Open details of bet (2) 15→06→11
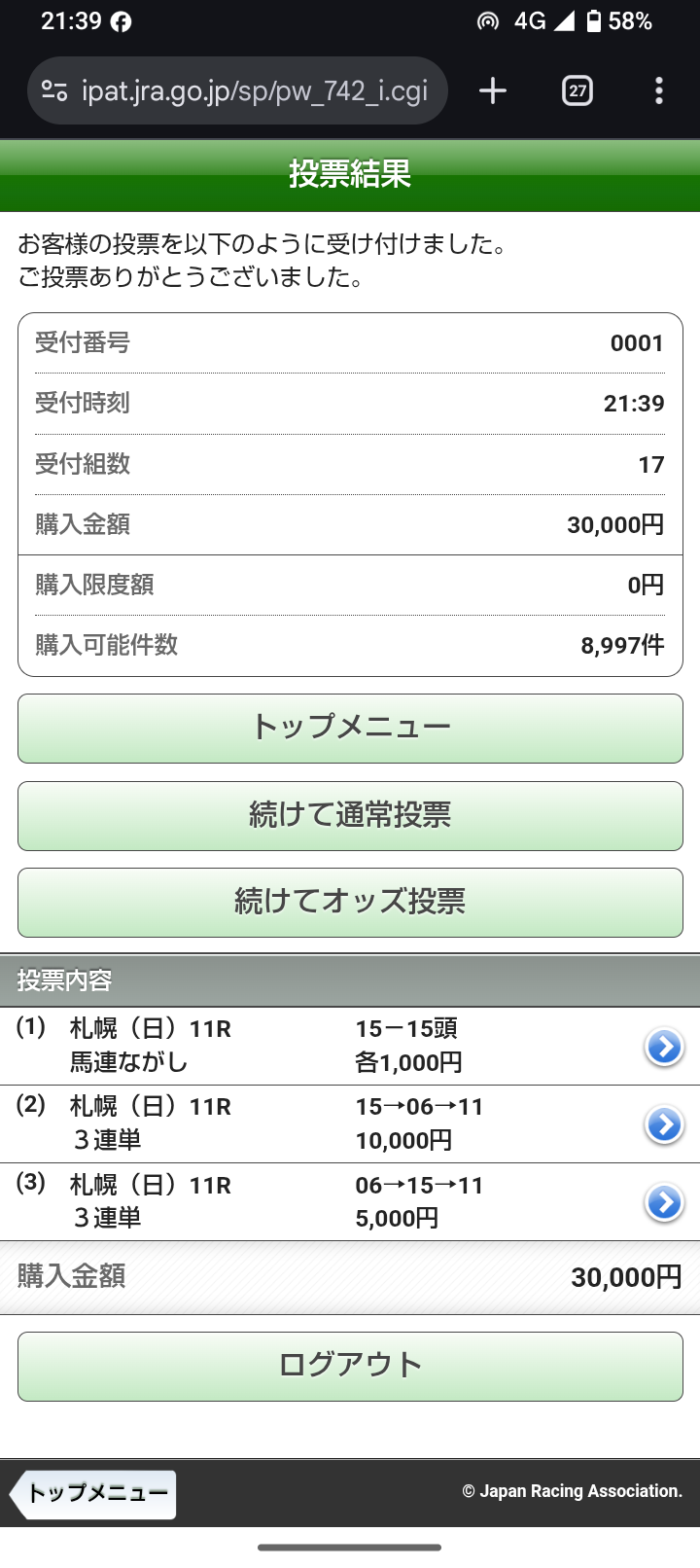The height and width of the screenshot is (1568, 700). (x=664, y=1124)
